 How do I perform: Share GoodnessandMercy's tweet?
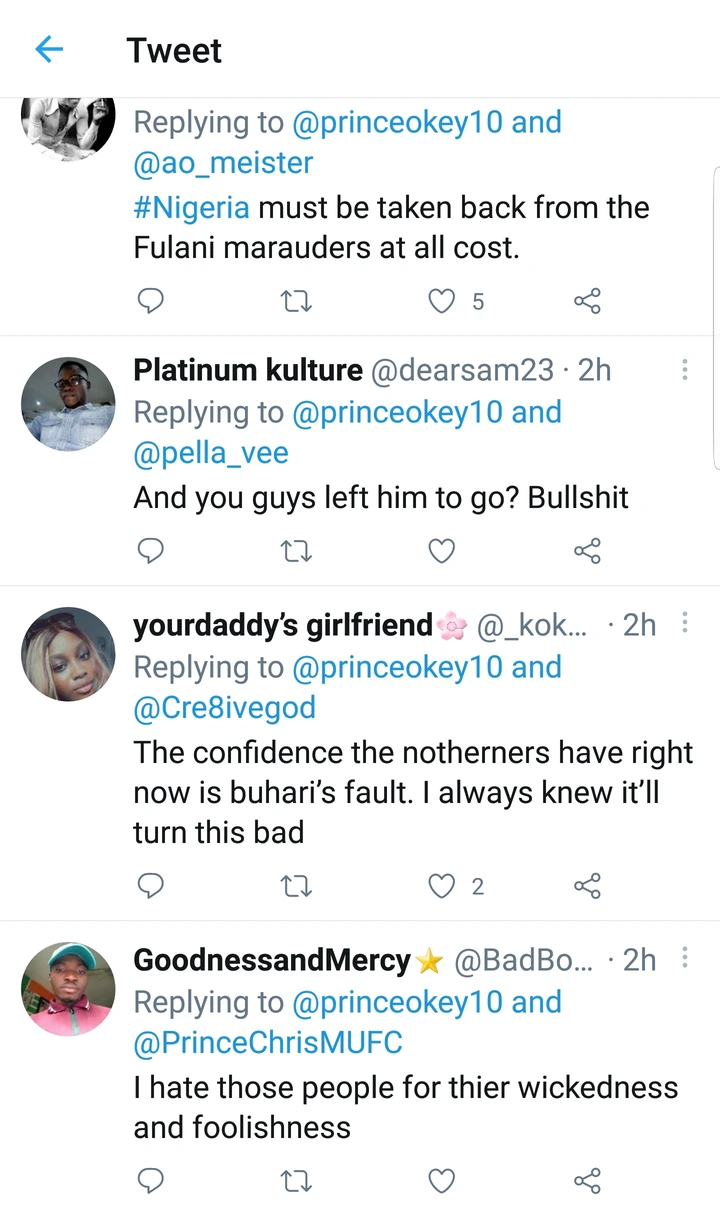[588, 1180]
